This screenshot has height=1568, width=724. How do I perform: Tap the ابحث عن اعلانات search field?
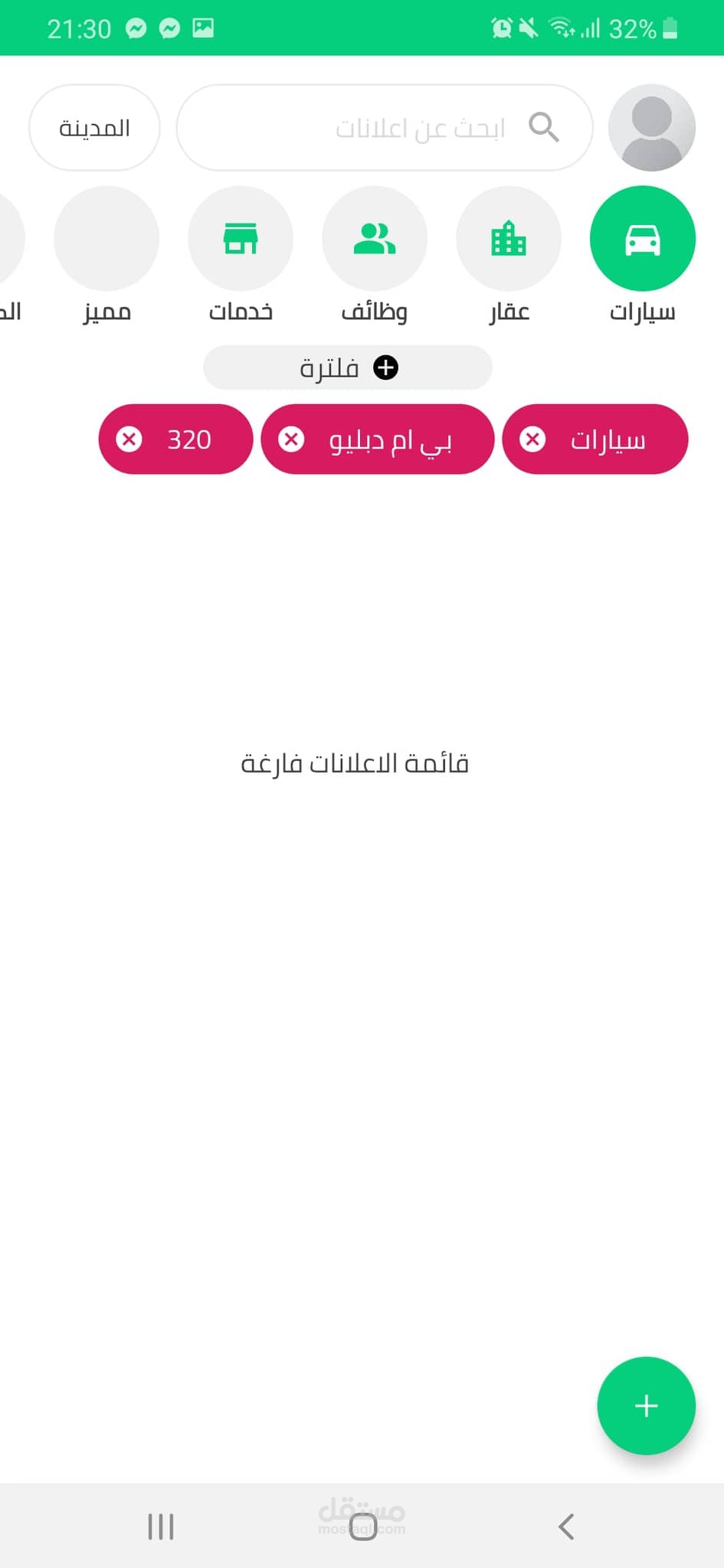click(x=384, y=127)
